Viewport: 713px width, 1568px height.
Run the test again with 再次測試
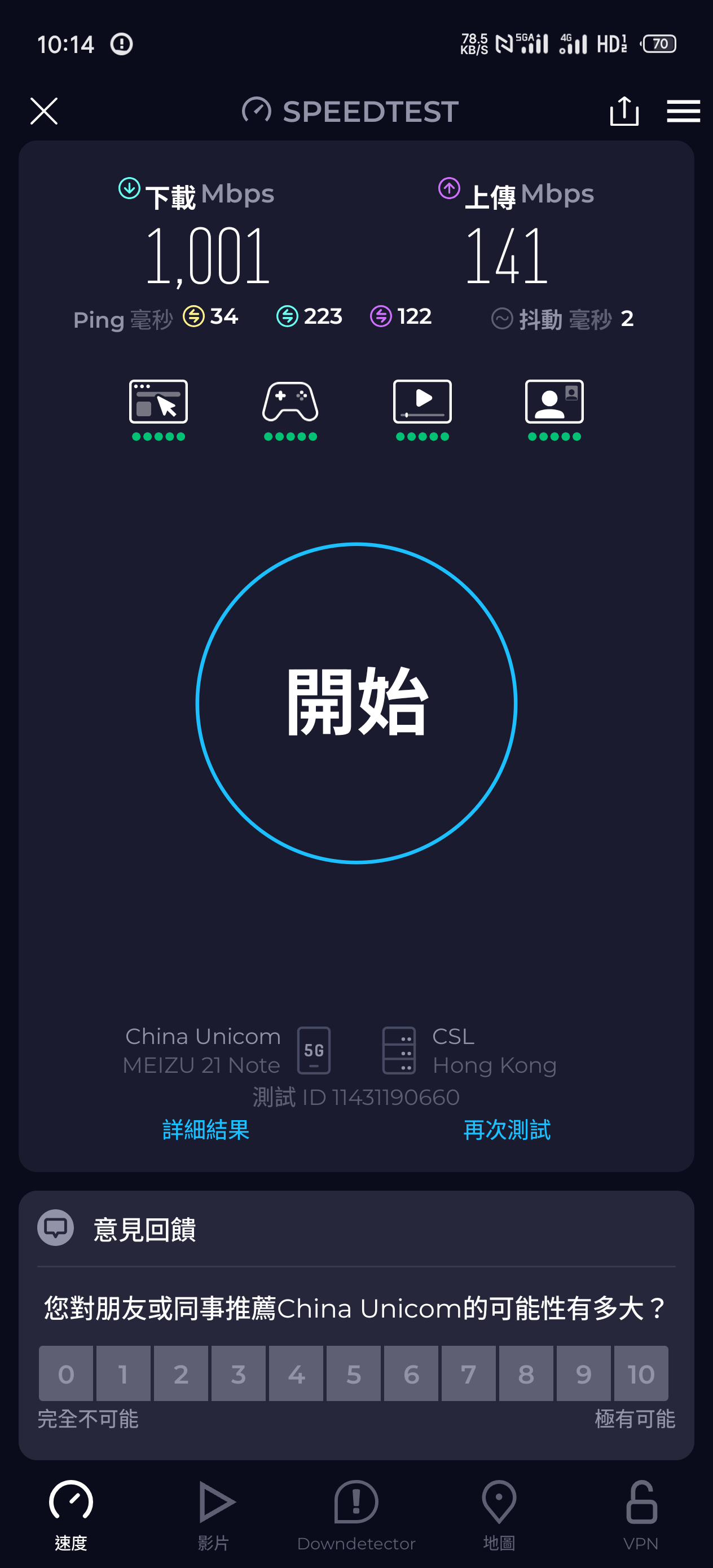[507, 1130]
